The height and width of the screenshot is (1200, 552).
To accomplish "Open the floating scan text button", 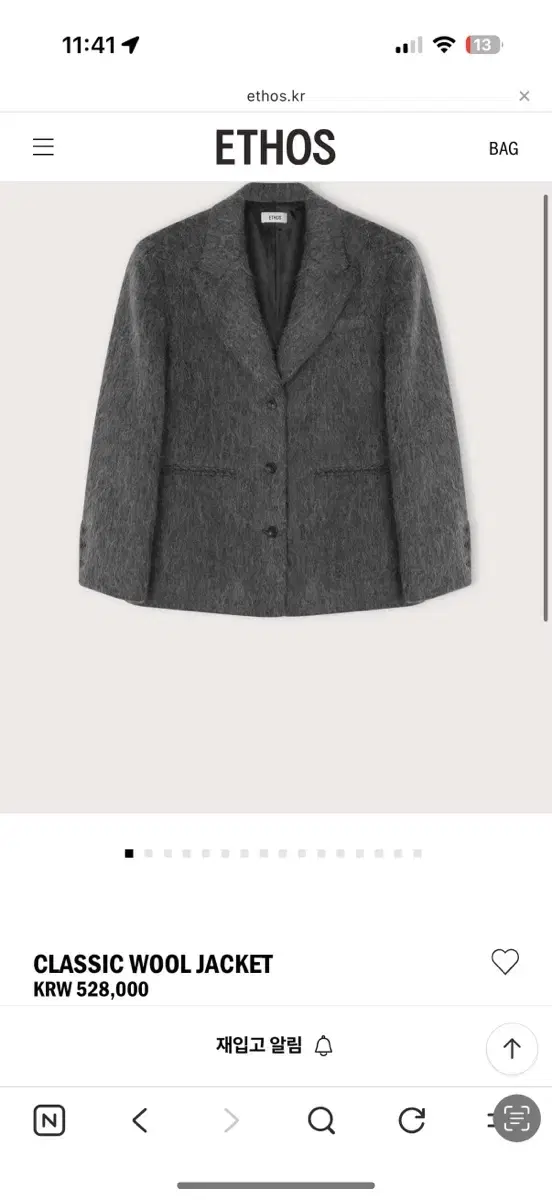I will [516, 1119].
